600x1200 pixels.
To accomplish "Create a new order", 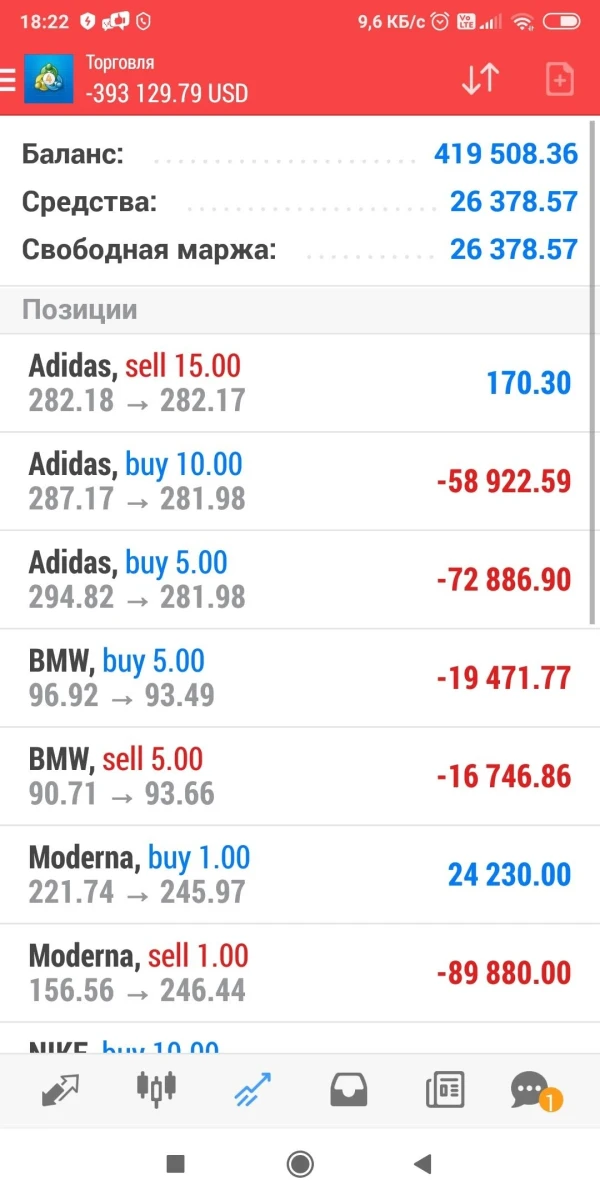I will point(560,80).
